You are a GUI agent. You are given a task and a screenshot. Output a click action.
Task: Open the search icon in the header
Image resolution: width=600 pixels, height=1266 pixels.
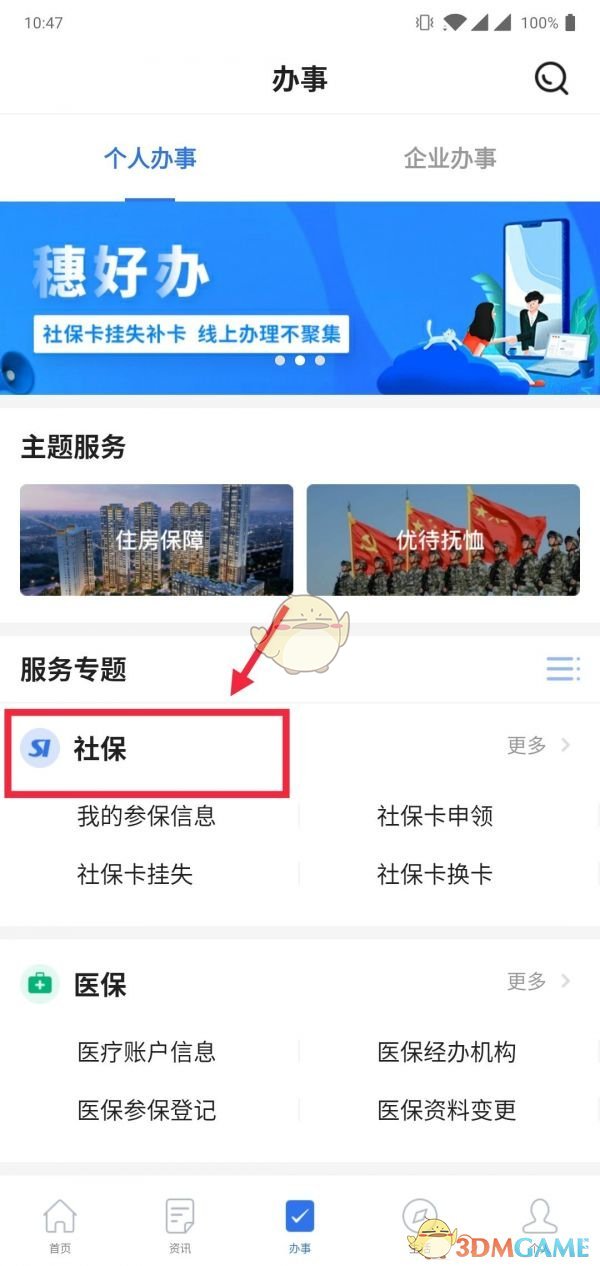551,78
